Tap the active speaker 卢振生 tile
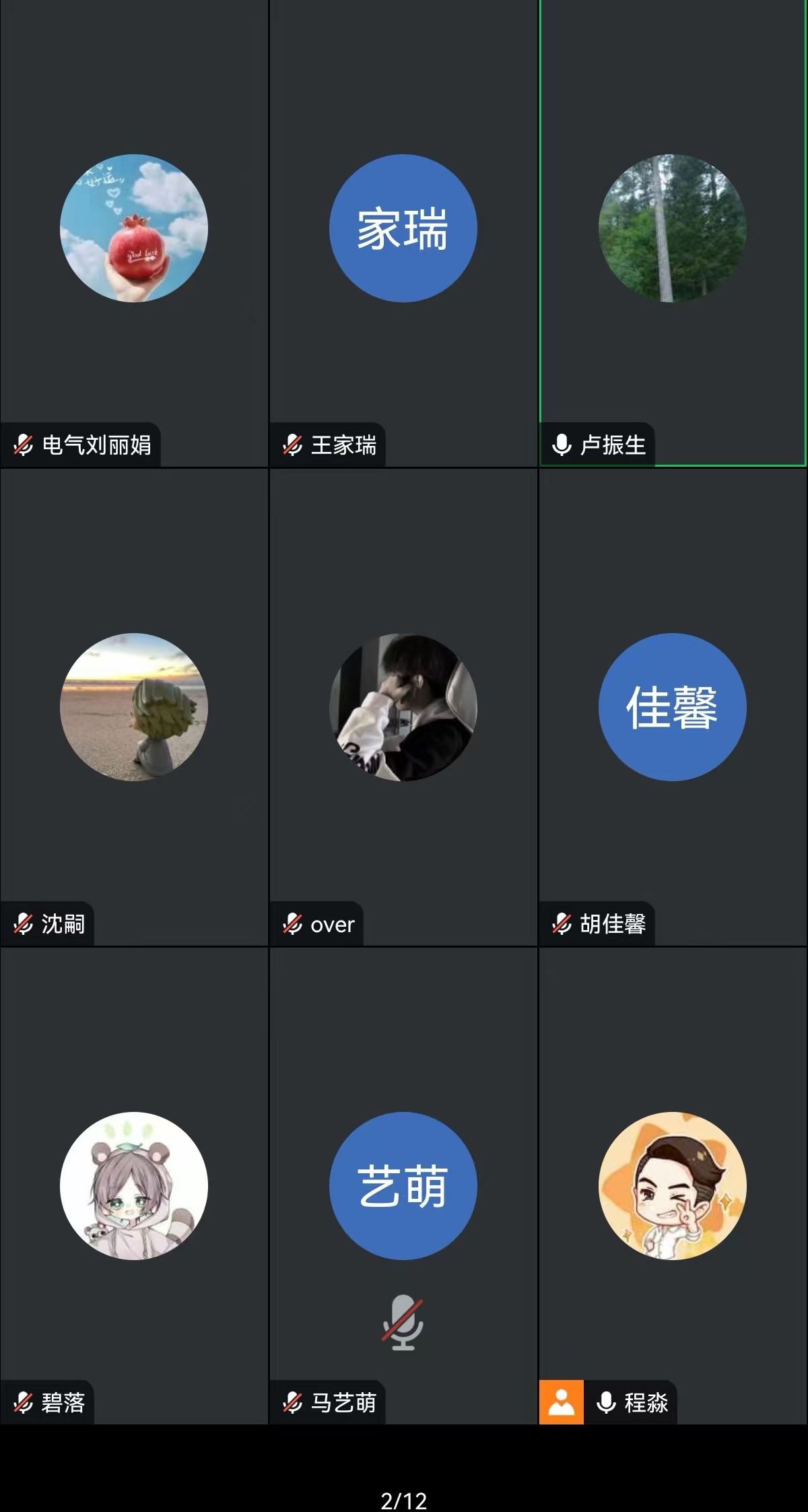Screen dimensions: 808x1512 pos(673,233)
